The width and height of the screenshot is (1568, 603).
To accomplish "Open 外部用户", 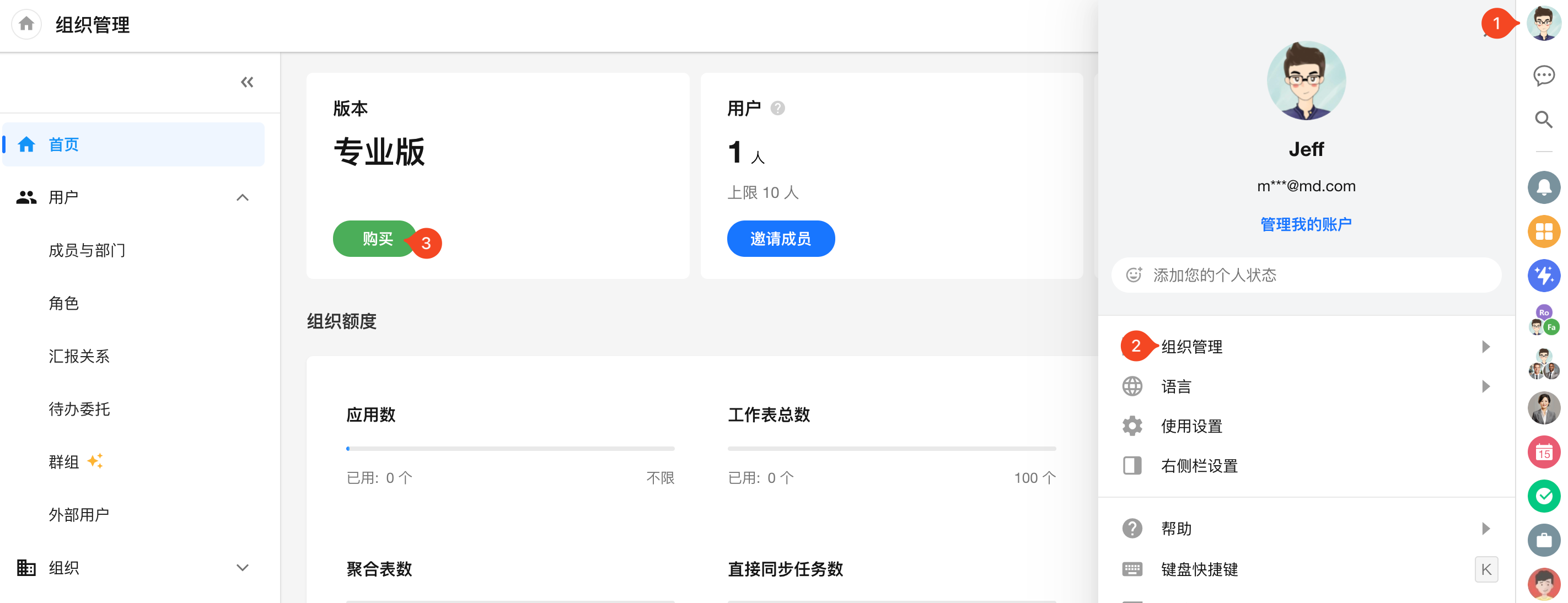I will click(79, 515).
